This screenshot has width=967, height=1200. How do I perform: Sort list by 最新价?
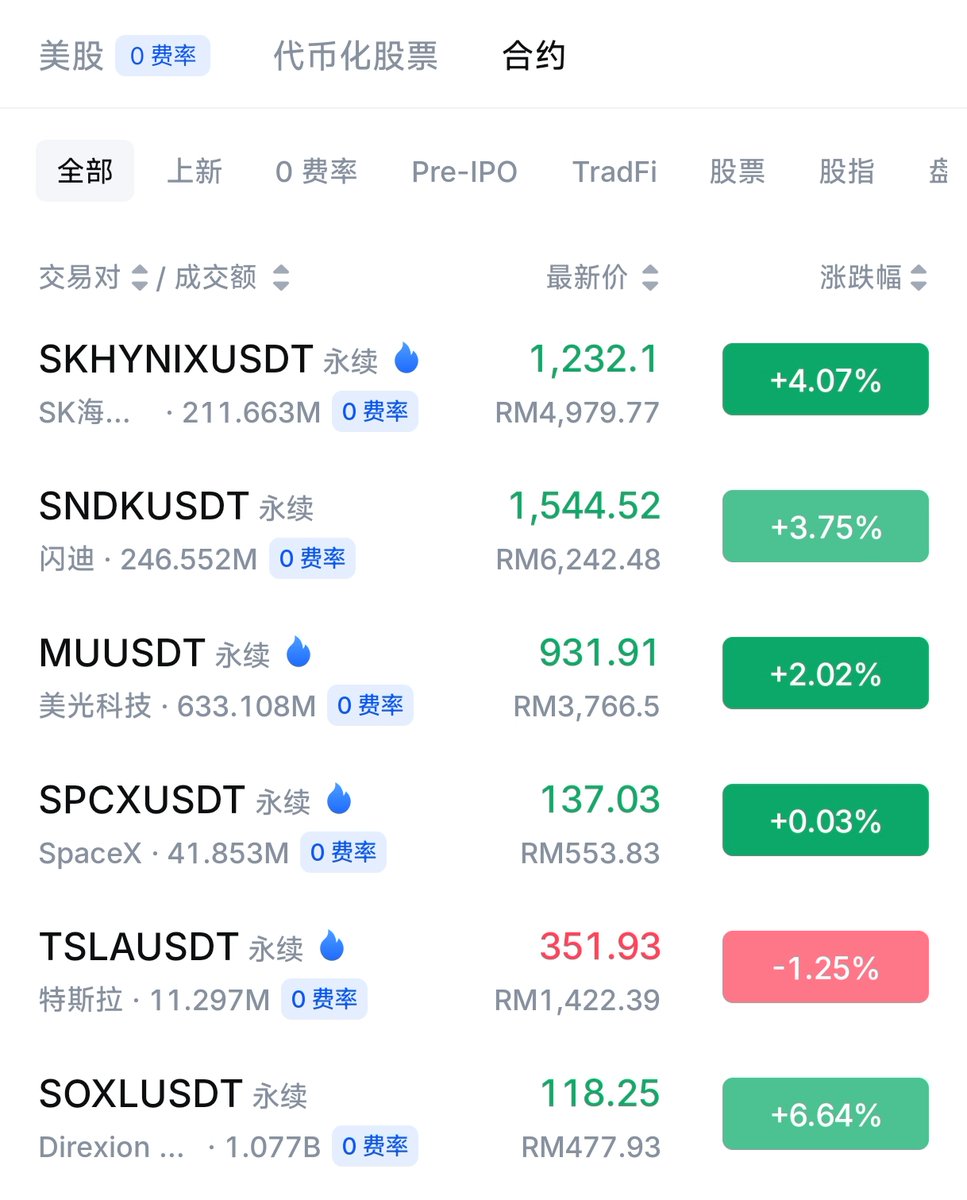(602, 277)
